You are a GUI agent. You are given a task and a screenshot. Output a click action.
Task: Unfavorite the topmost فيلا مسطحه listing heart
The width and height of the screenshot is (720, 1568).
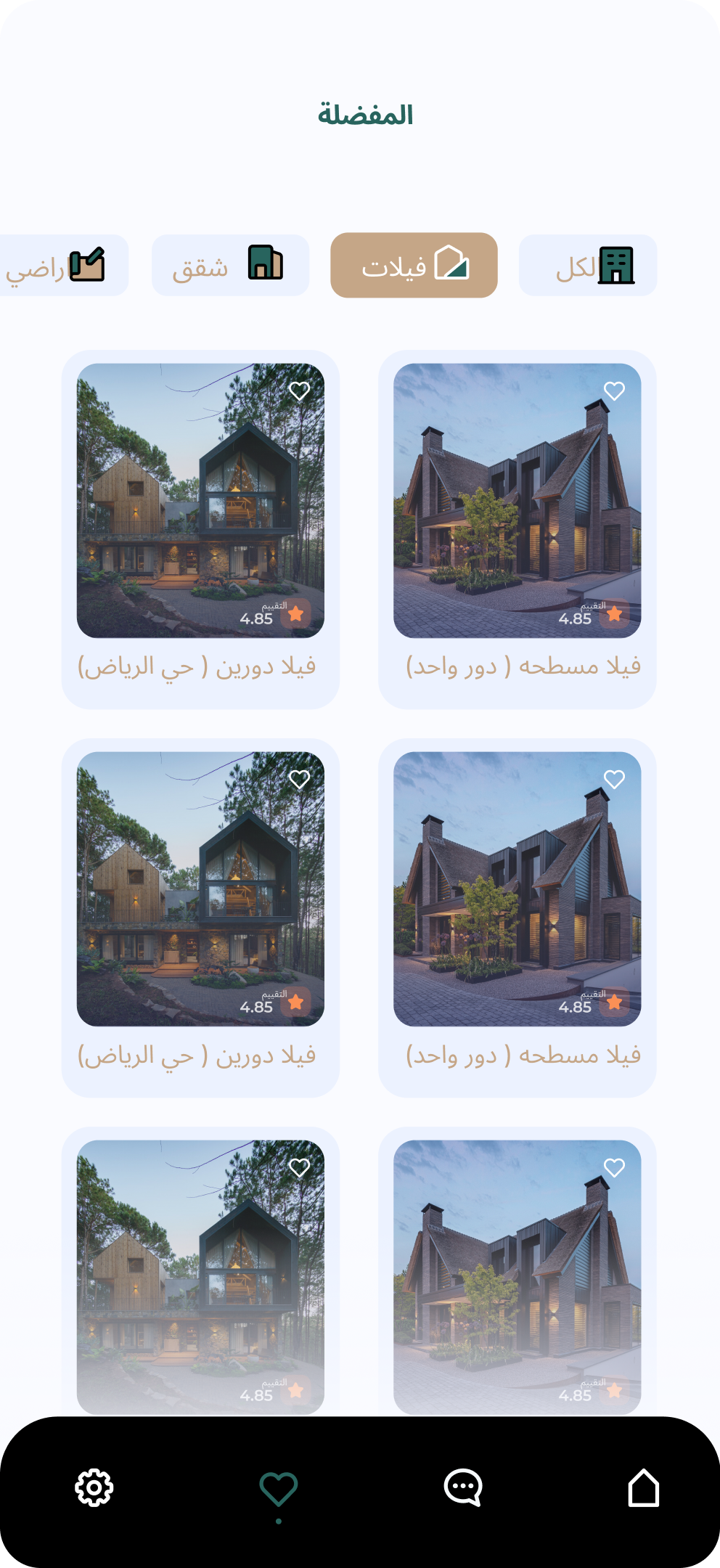pos(614,391)
